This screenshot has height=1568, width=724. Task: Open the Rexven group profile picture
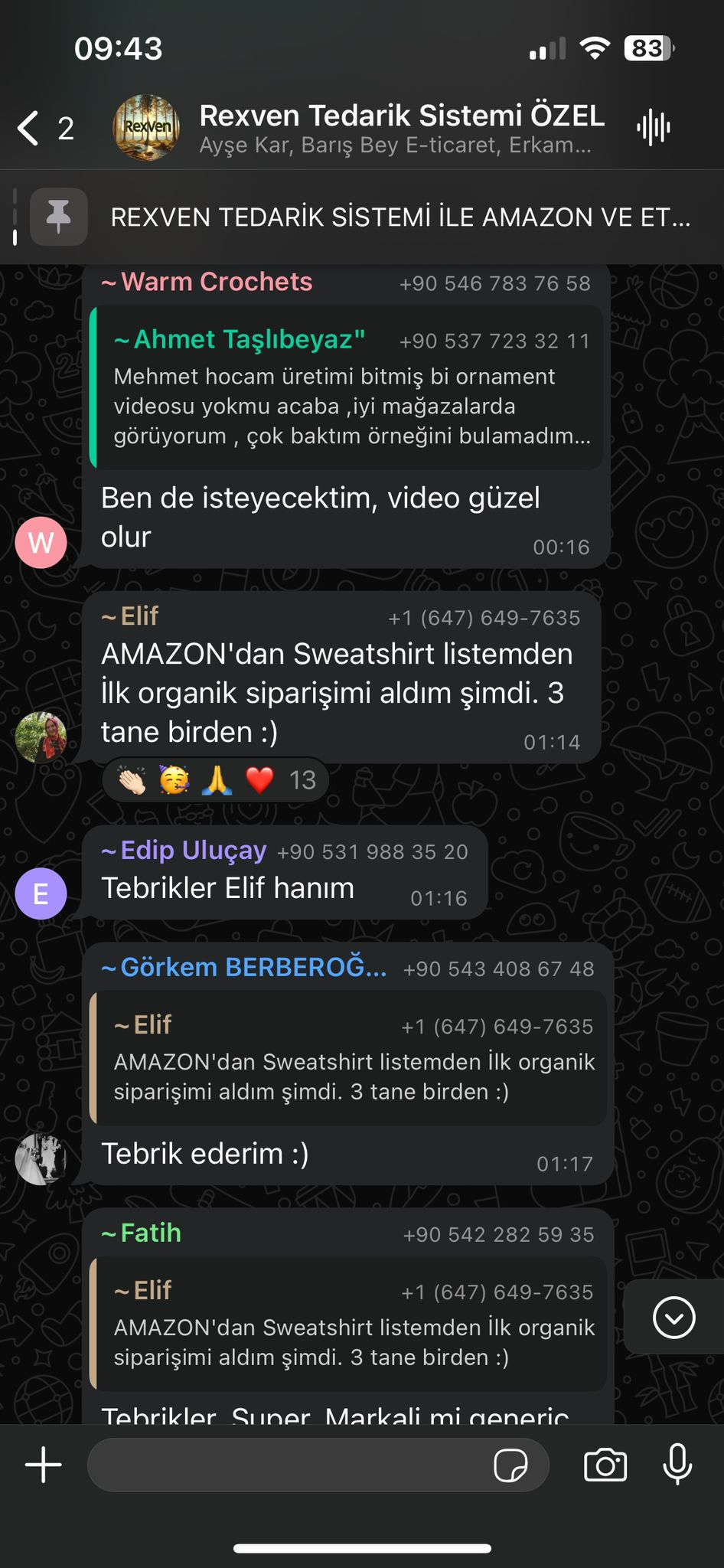point(145,126)
